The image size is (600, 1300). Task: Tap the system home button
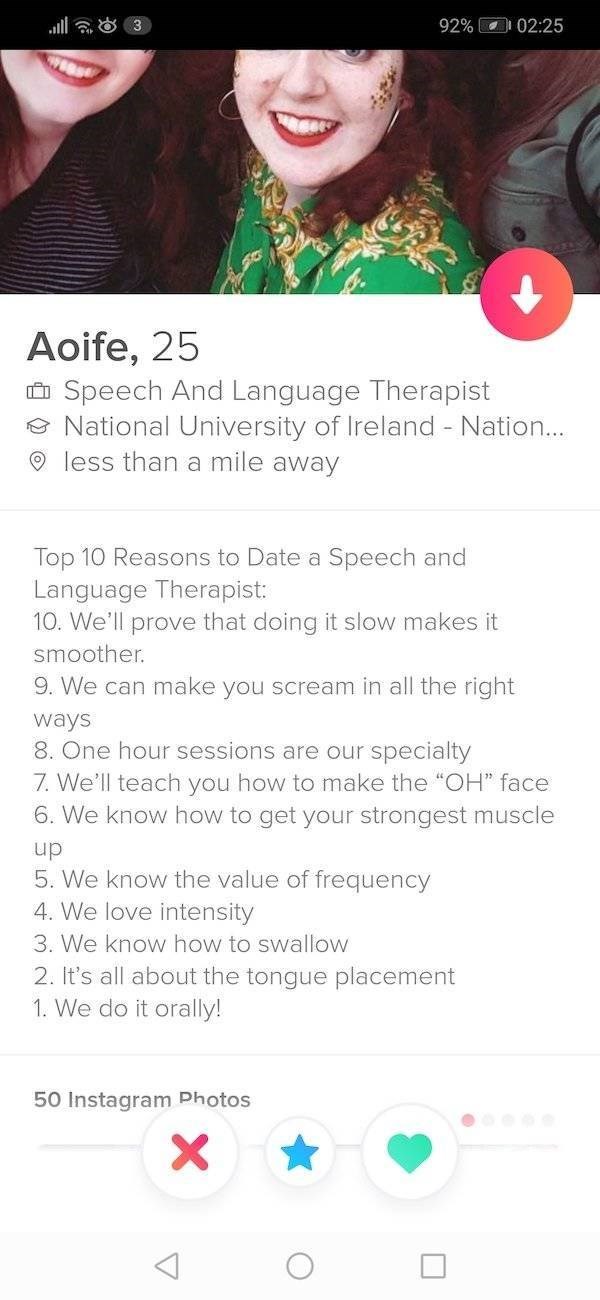click(x=300, y=1265)
